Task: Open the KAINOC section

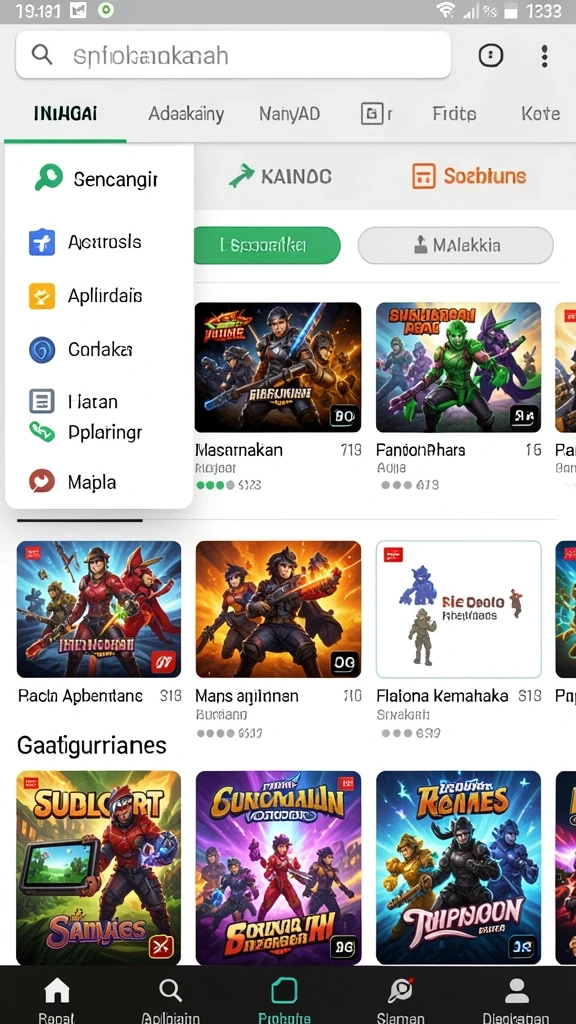Action: click(280, 176)
